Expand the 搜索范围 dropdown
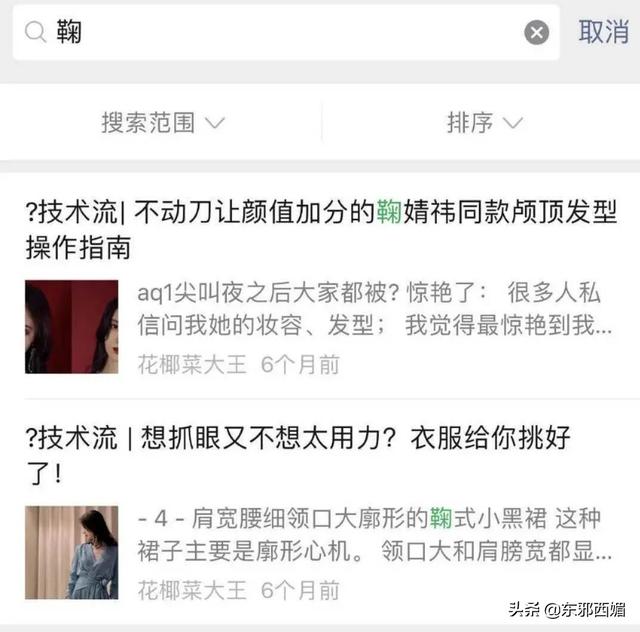The height and width of the screenshot is (632, 640). click(162, 123)
